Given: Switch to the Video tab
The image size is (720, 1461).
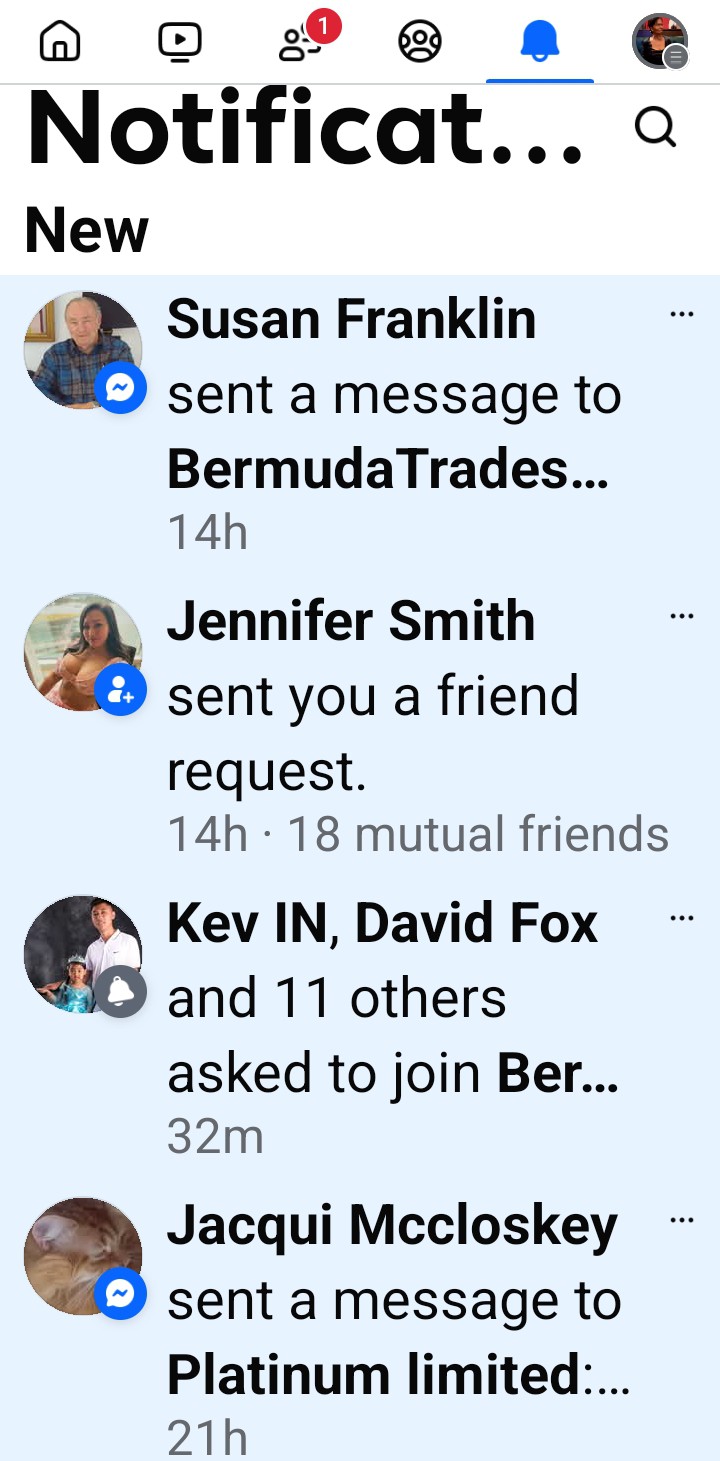Looking at the screenshot, I should click(x=180, y=42).
